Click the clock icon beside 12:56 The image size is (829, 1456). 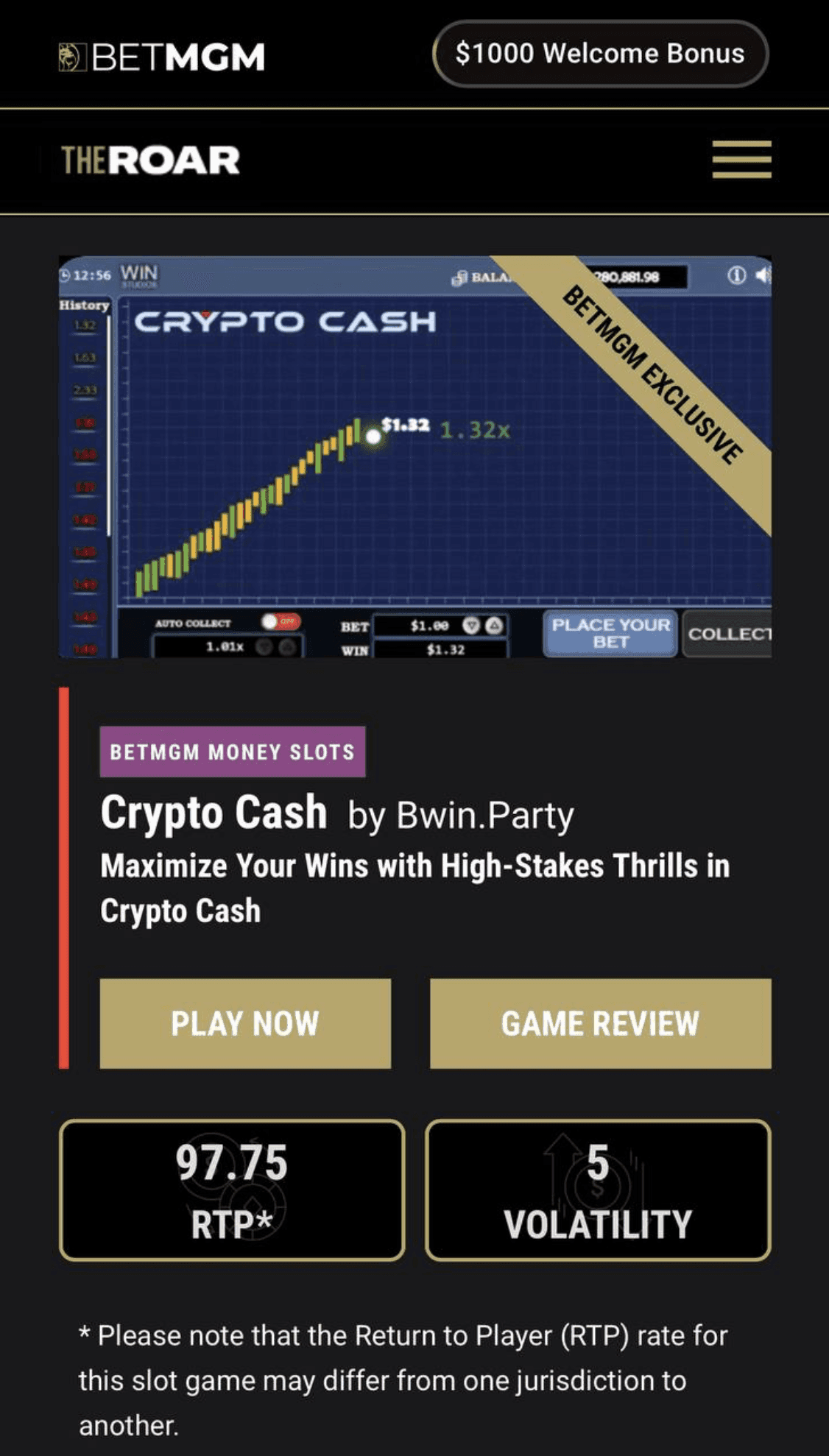coord(66,274)
